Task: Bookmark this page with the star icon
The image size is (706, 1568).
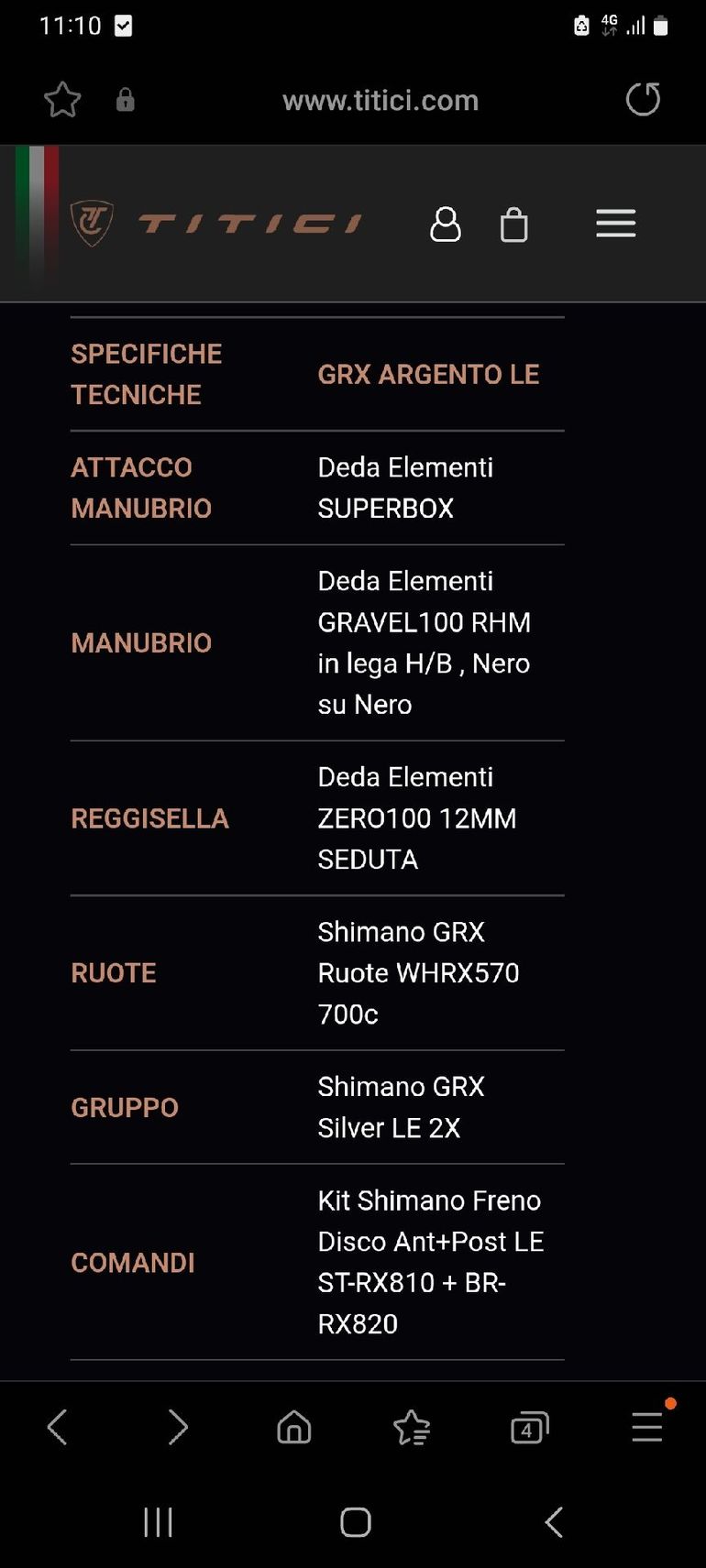Action: 62,100
